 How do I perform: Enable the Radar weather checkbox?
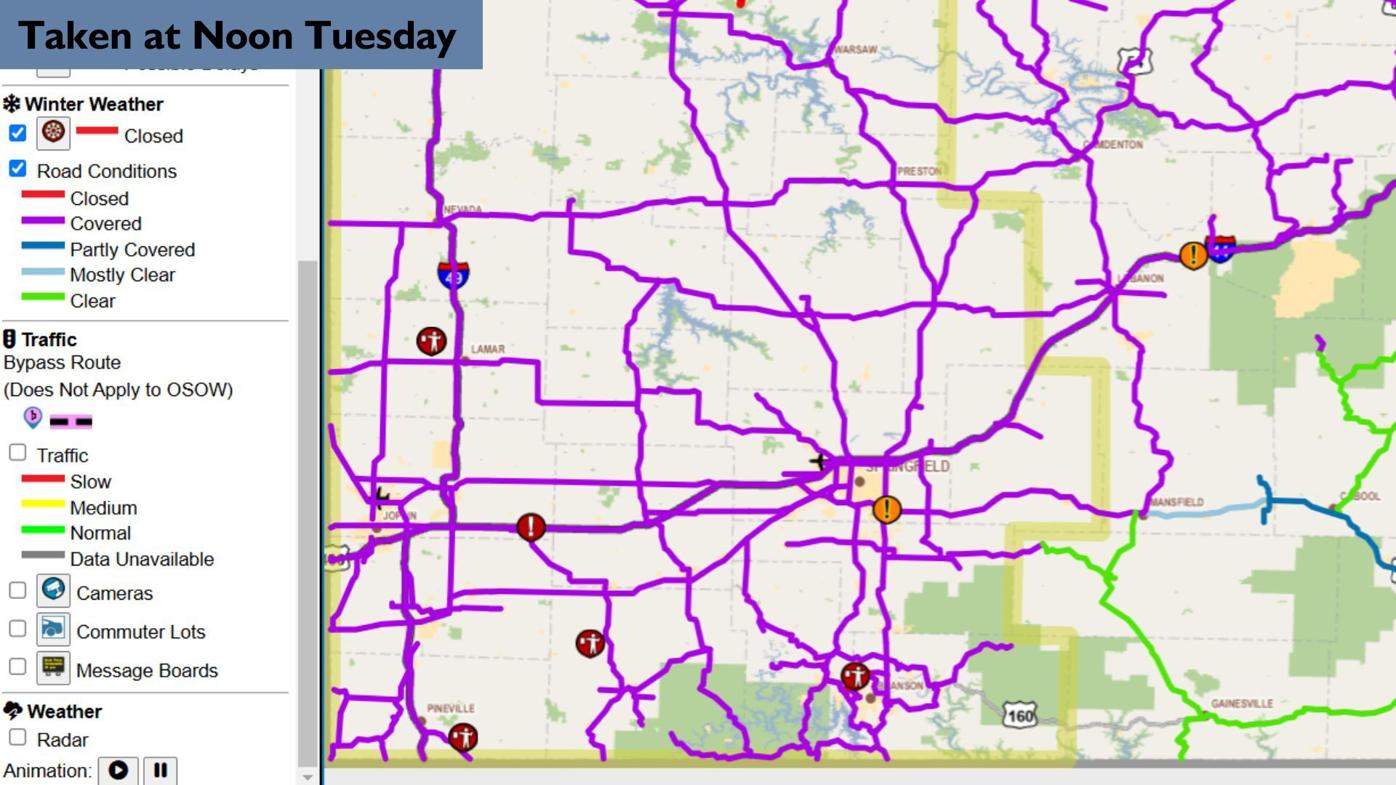click(x=18, y=737)
